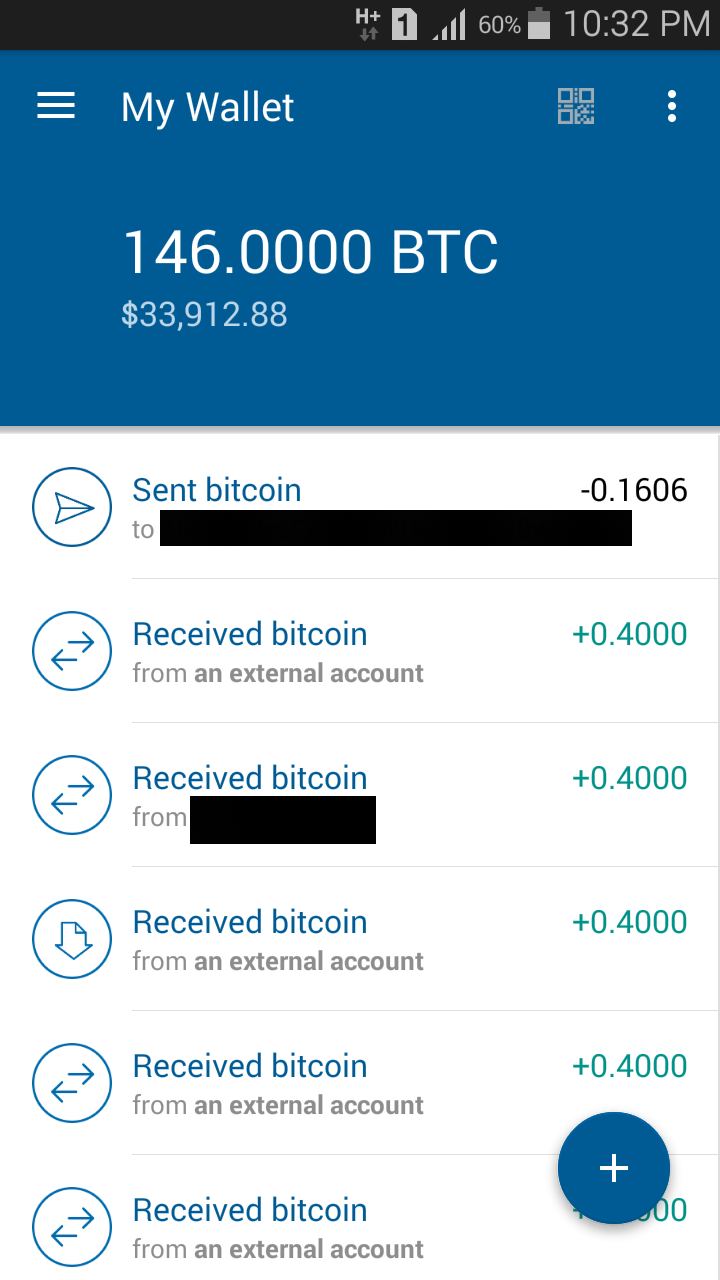Viewport: 720px width, 1280px height.
Task: Tap the plus floating action button
Action: 613,1168
